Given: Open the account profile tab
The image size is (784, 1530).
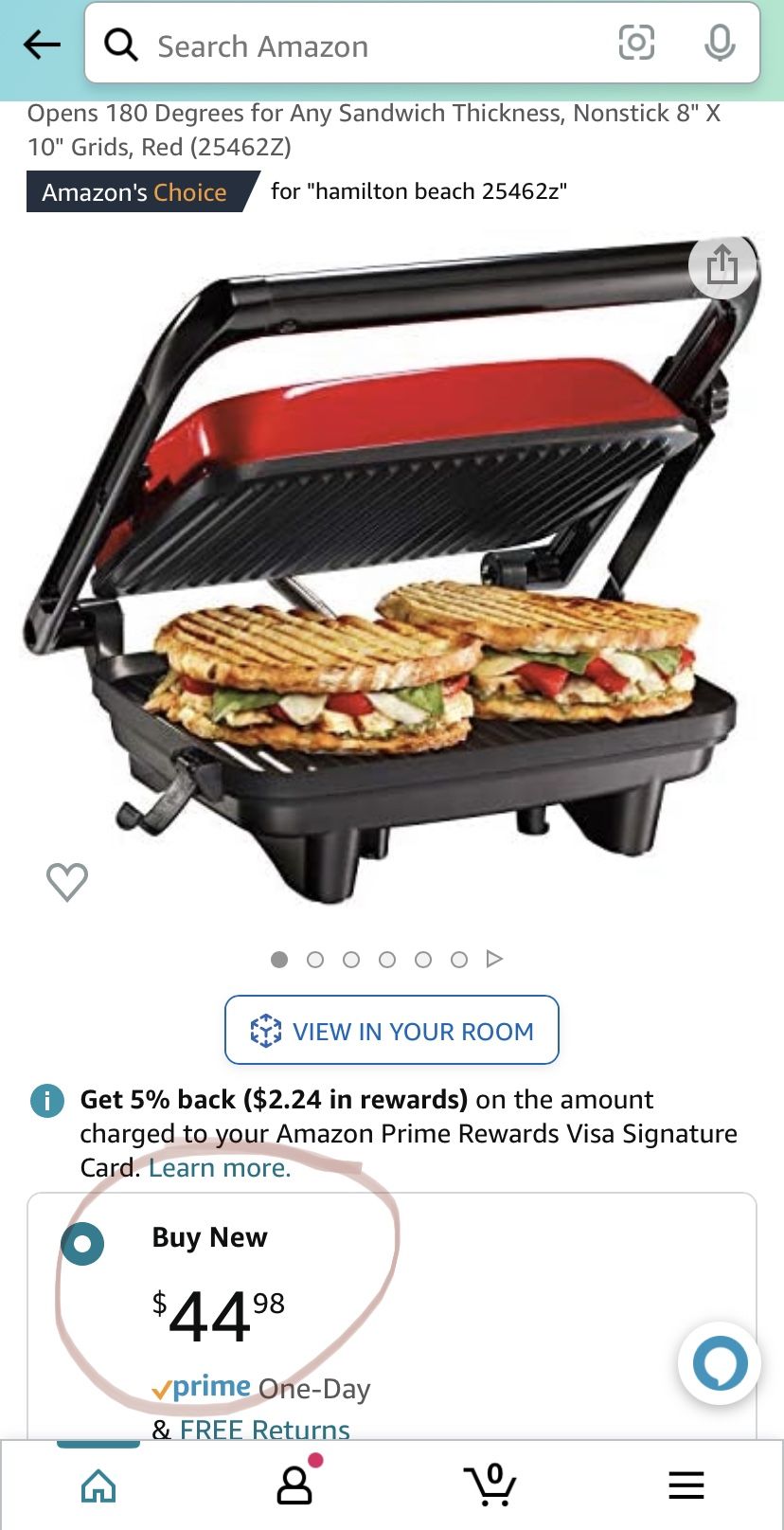Looking at the screenshot, I should pyautogui.click(x=294, y=1485).
